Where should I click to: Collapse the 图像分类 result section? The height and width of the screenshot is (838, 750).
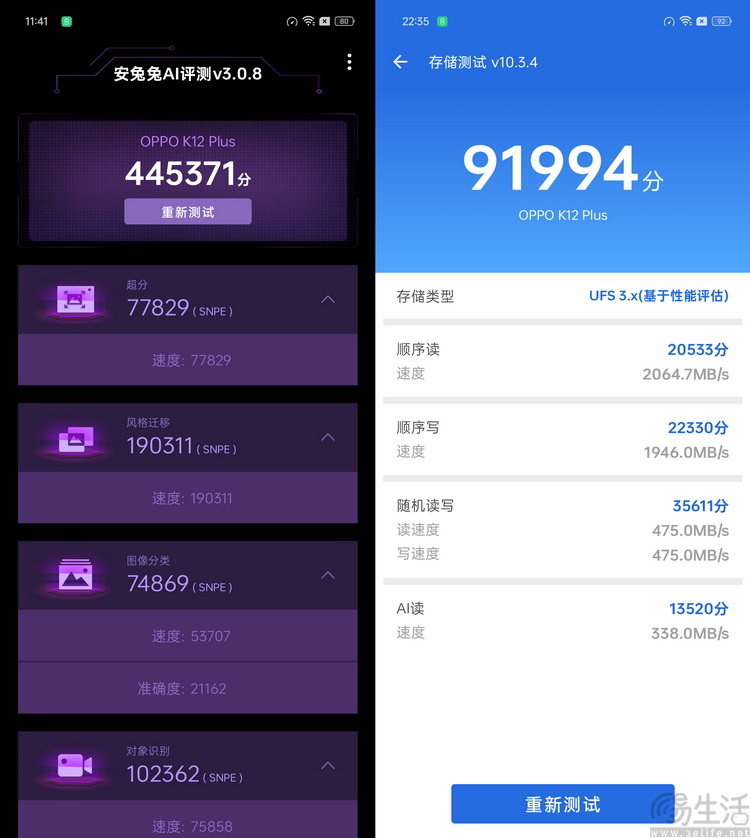point(327,575)
